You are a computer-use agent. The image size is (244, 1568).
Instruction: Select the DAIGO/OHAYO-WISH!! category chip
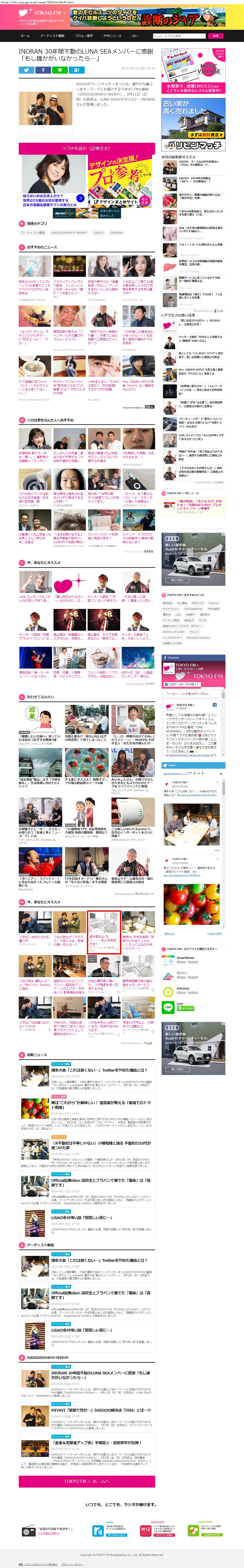68,233
